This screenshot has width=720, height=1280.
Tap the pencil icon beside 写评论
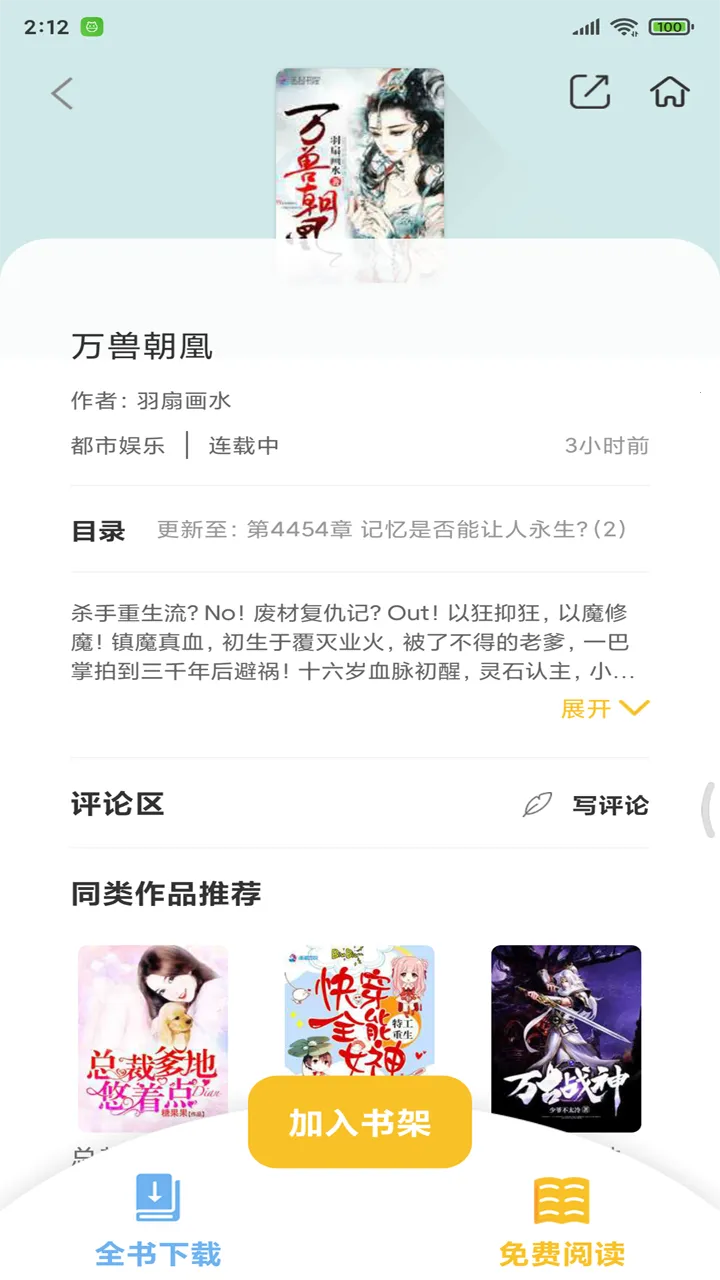[x=538, y=803]
